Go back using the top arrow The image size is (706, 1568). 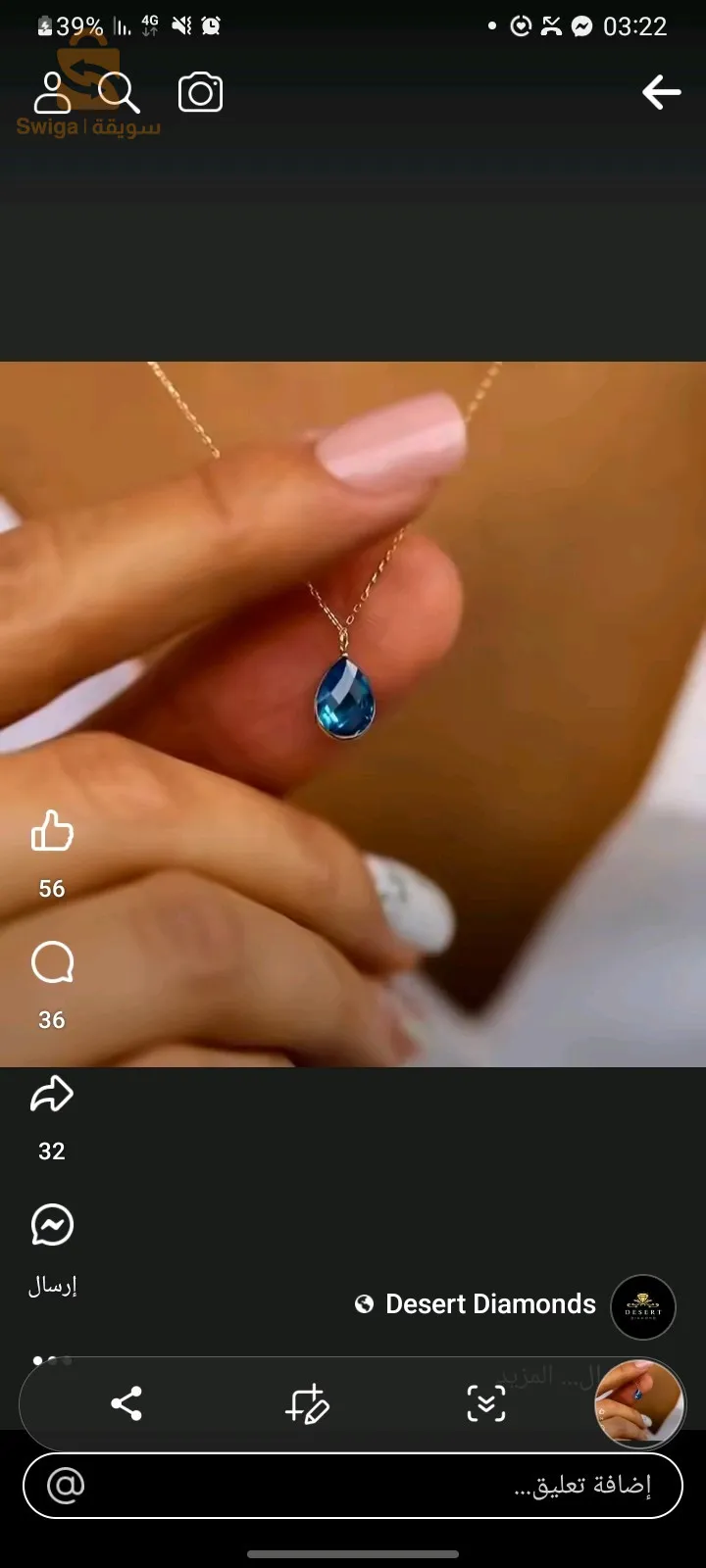(x=662, y=93)
